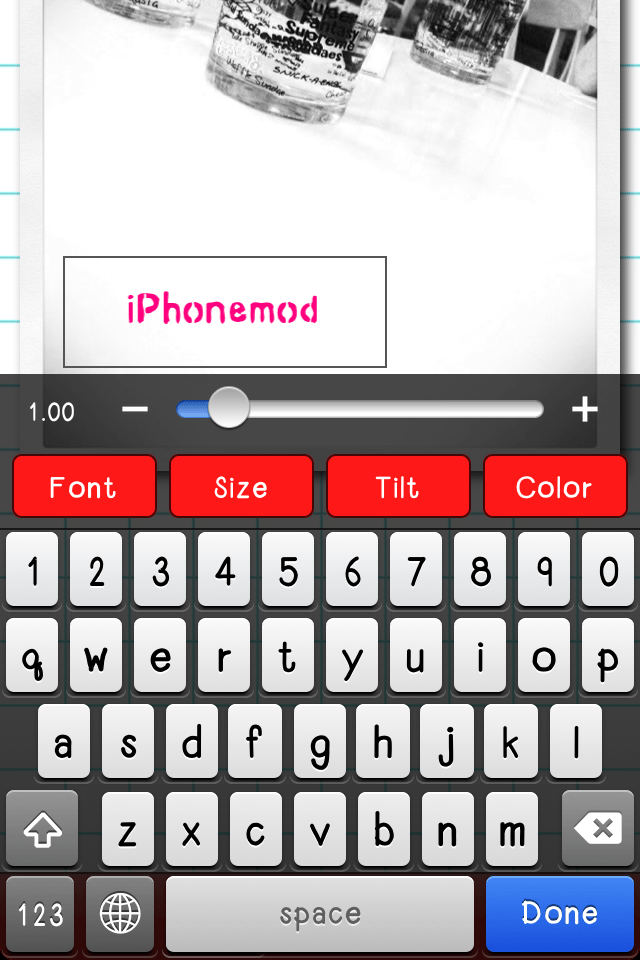Screen dimensions: 640x960
Task: Tap the space bar
Action: coord(320,914)
